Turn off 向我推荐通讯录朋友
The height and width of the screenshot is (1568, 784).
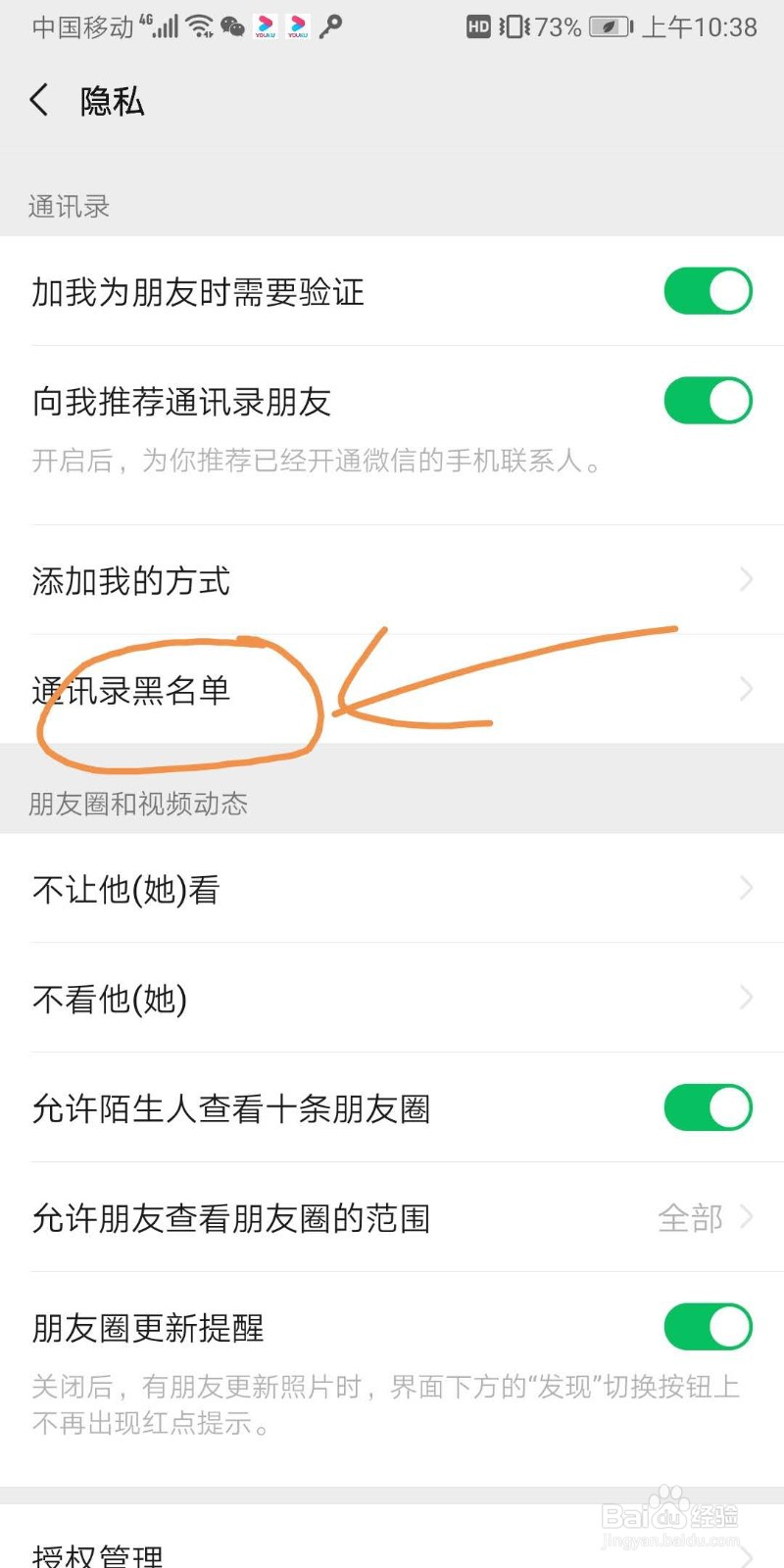click(x=708, y=400)
